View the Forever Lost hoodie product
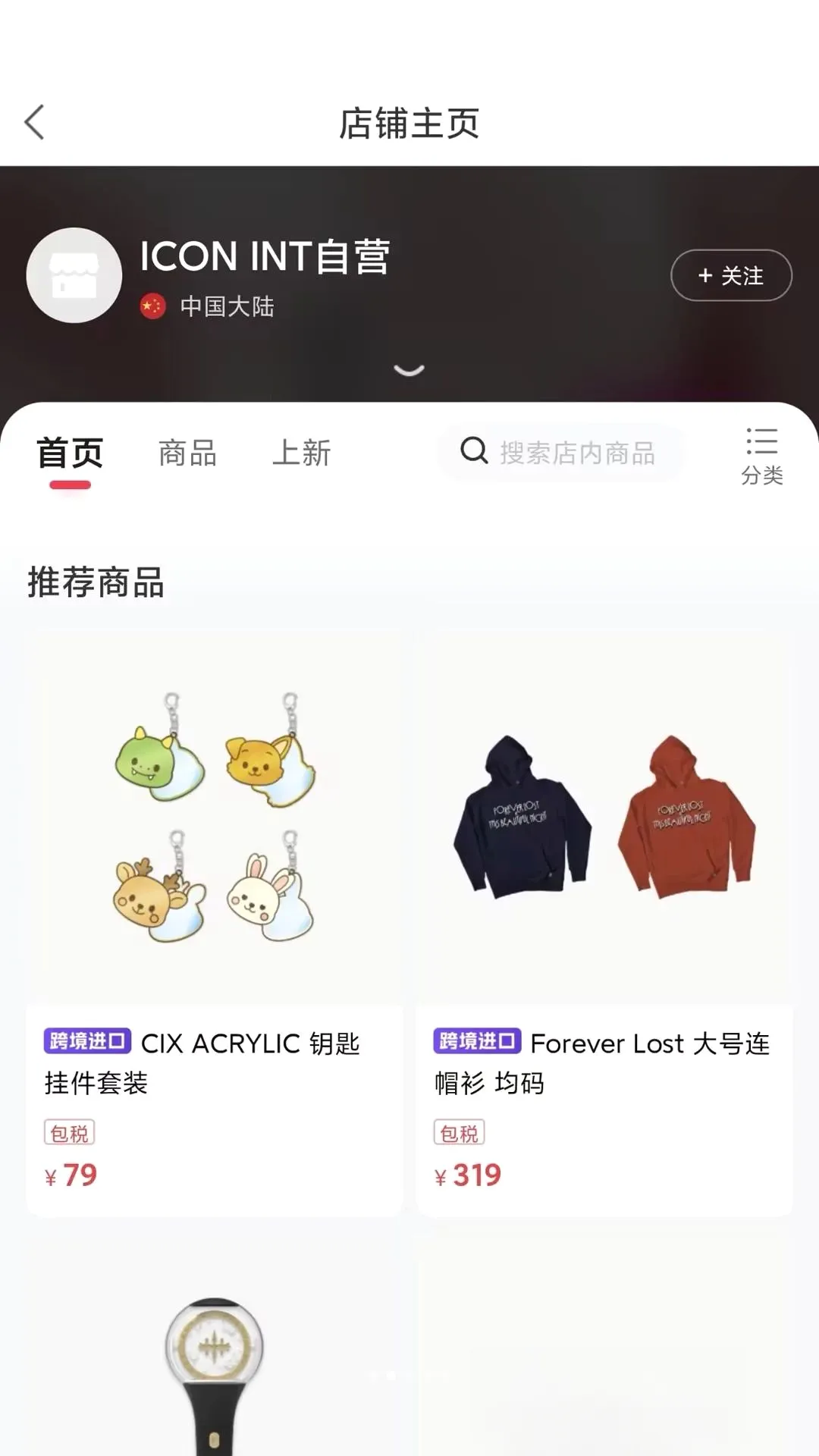Viewport: 819px width, 1456px height. point(604,923)
